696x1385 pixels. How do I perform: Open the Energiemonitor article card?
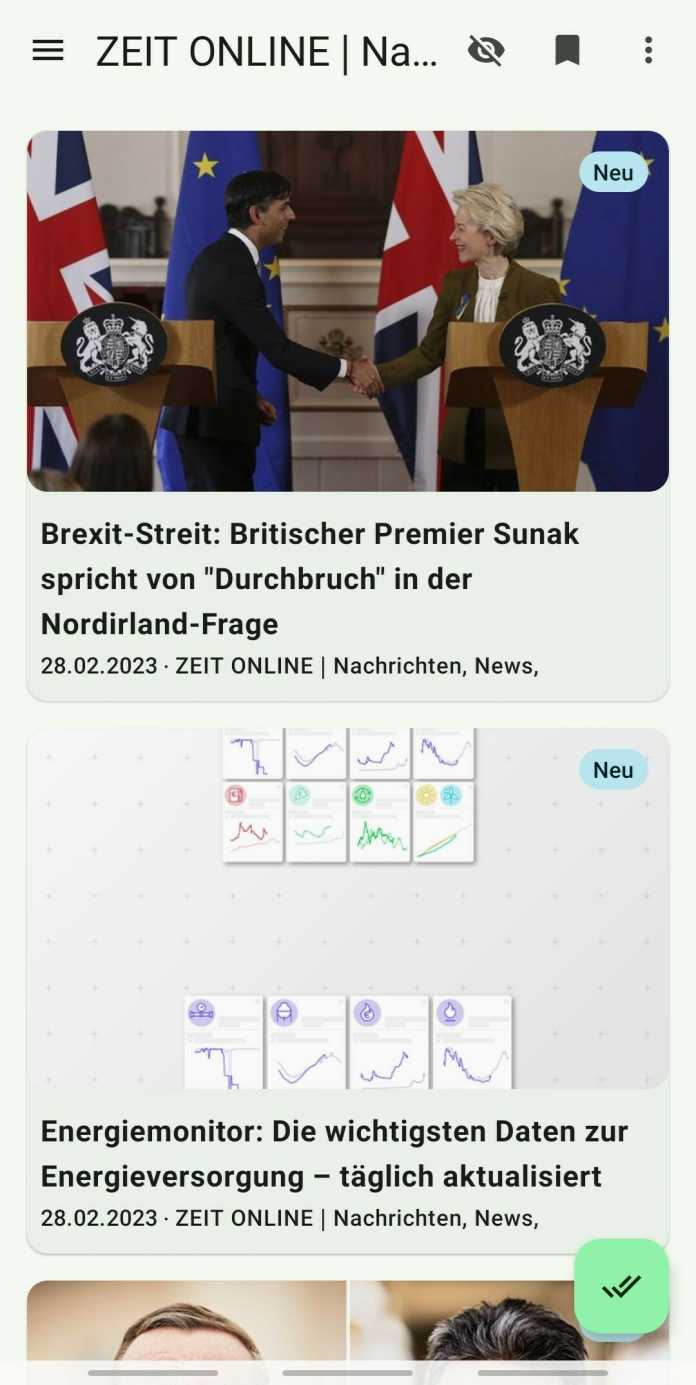point(334,1153)
